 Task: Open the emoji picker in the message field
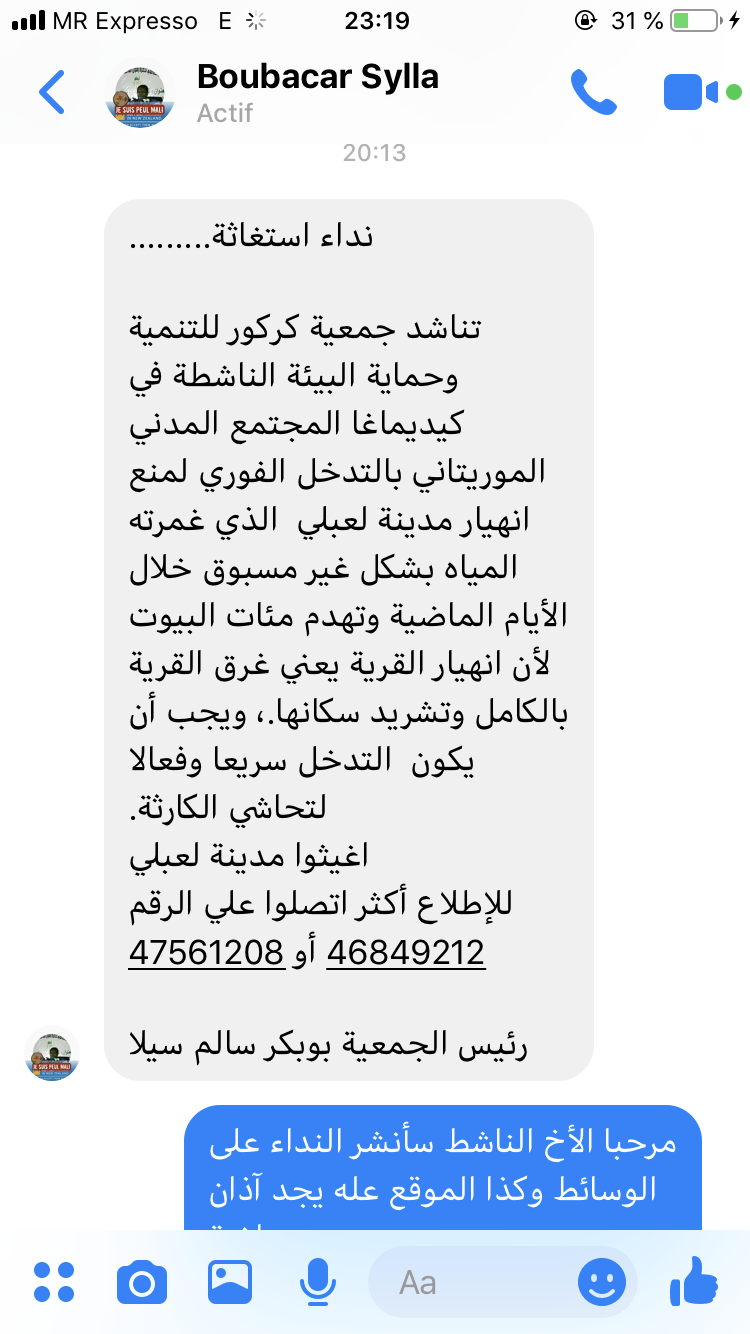tap(602, 1281)
